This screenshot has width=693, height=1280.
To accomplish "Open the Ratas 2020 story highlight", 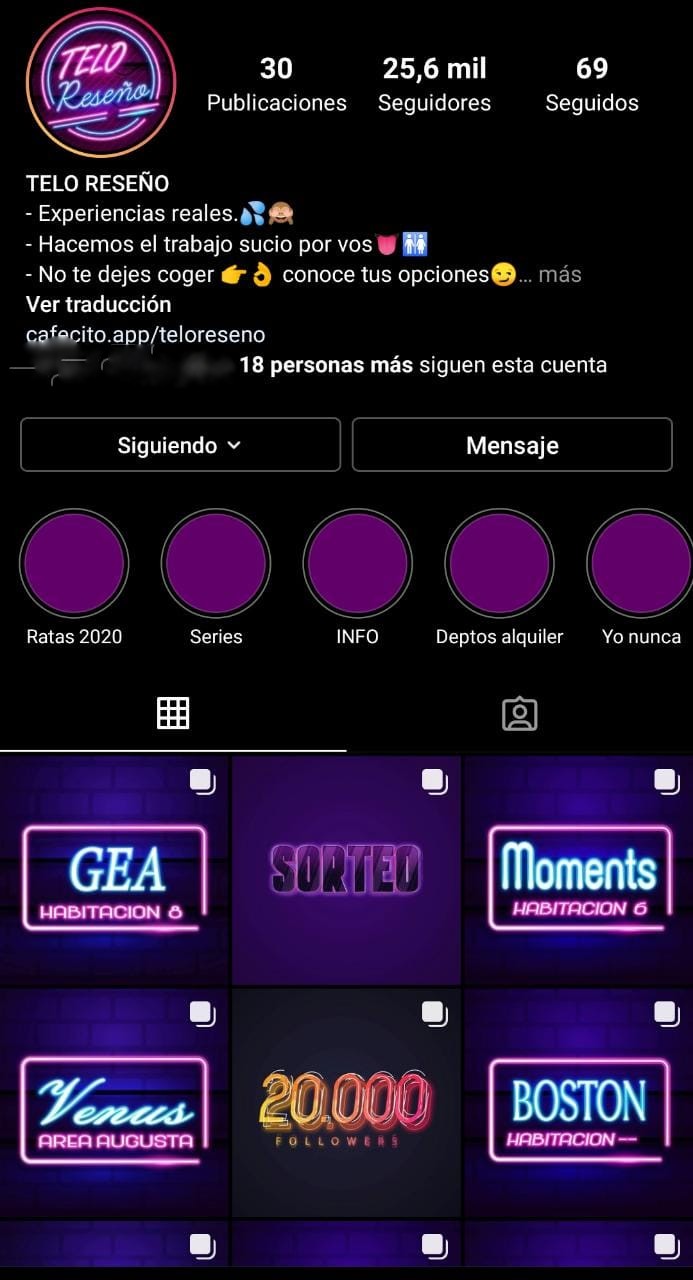I will pos(74,563).
